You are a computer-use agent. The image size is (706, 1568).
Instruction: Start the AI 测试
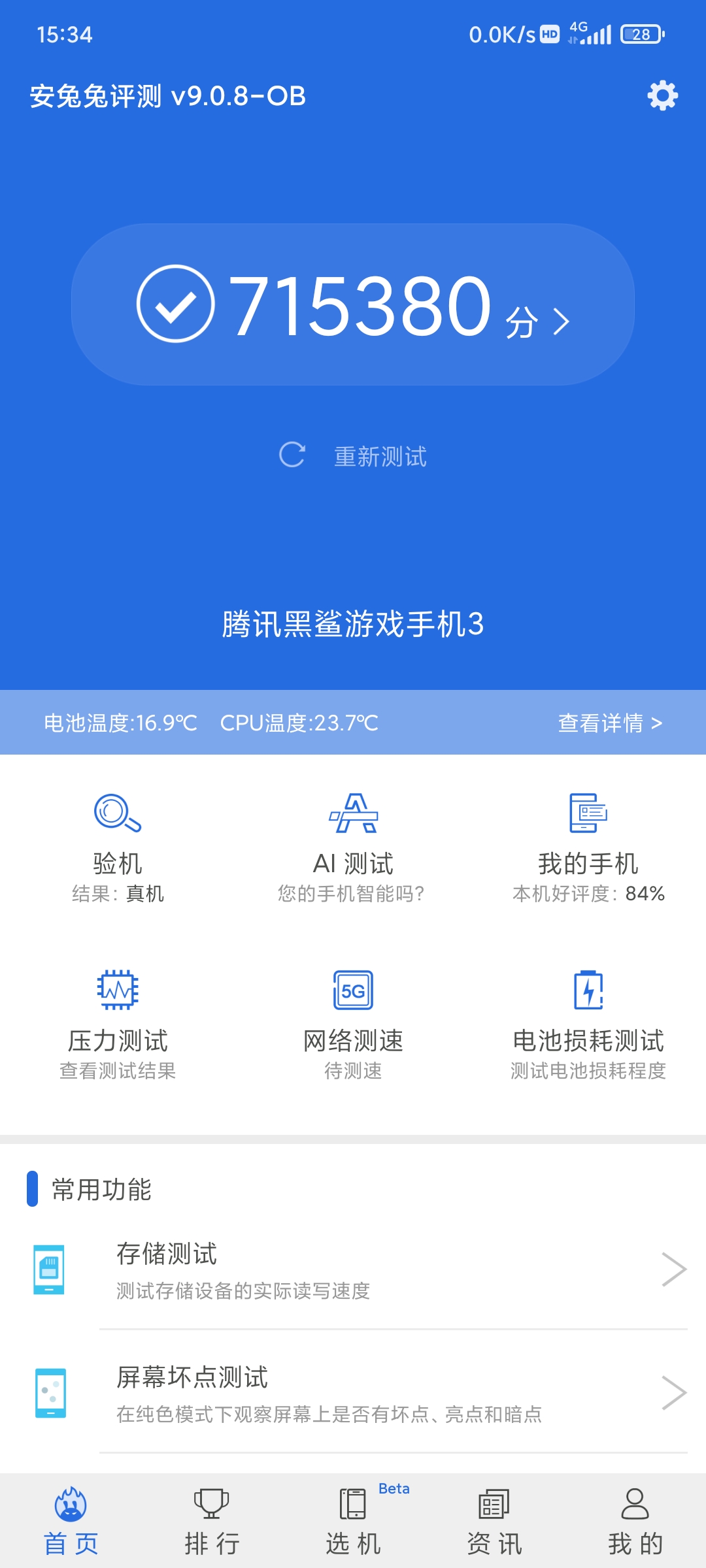(353, 847)
